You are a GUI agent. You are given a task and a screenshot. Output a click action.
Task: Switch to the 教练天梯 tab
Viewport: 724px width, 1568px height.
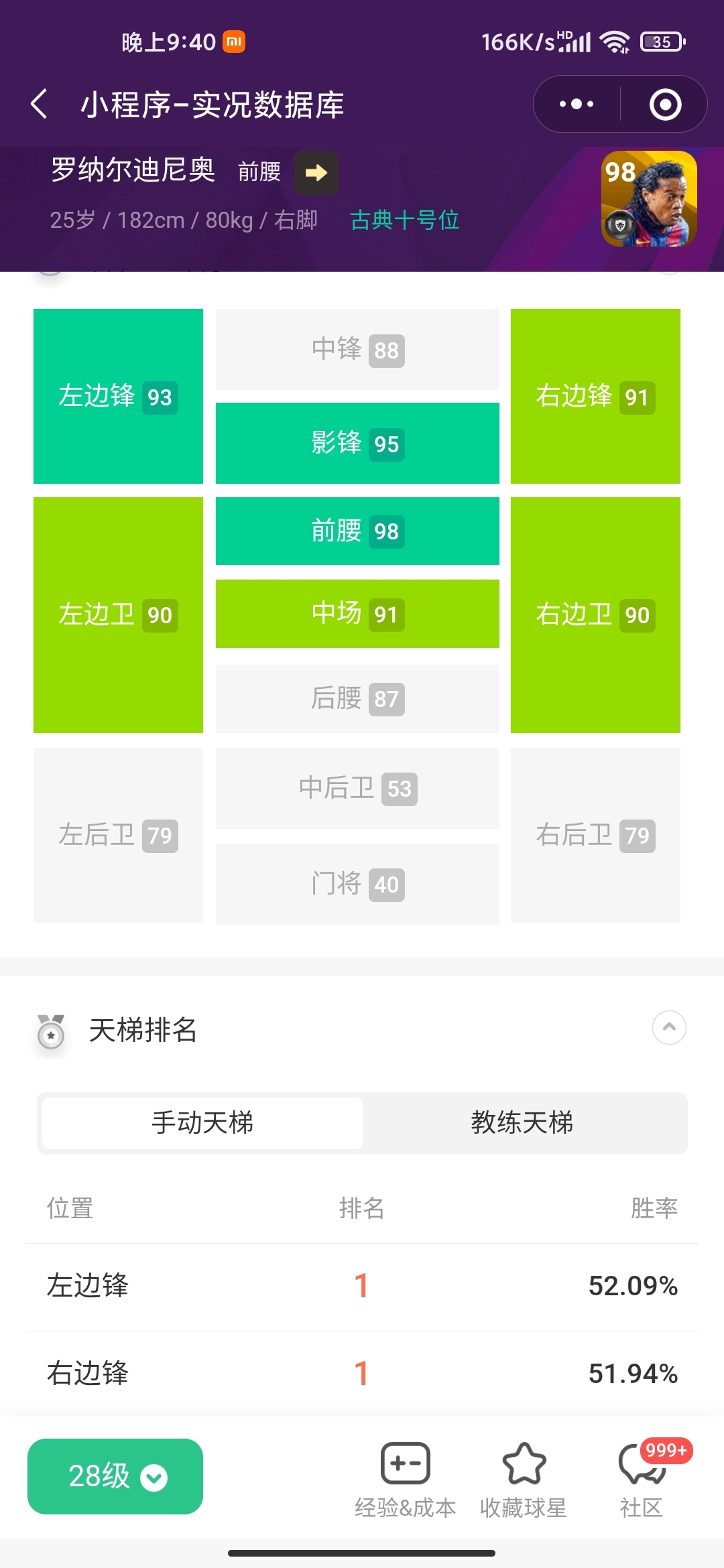(x=522, y=1123)
